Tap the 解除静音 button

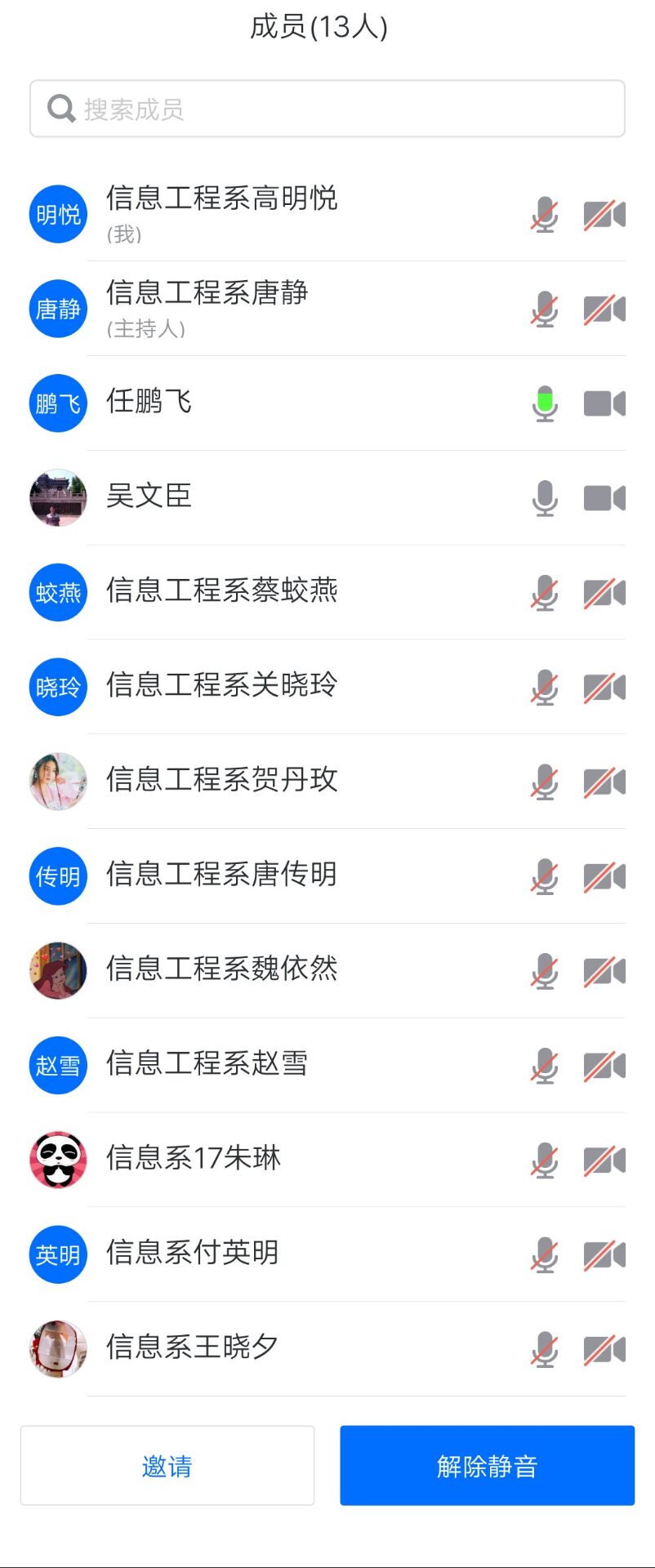[x=487, y=1466]
